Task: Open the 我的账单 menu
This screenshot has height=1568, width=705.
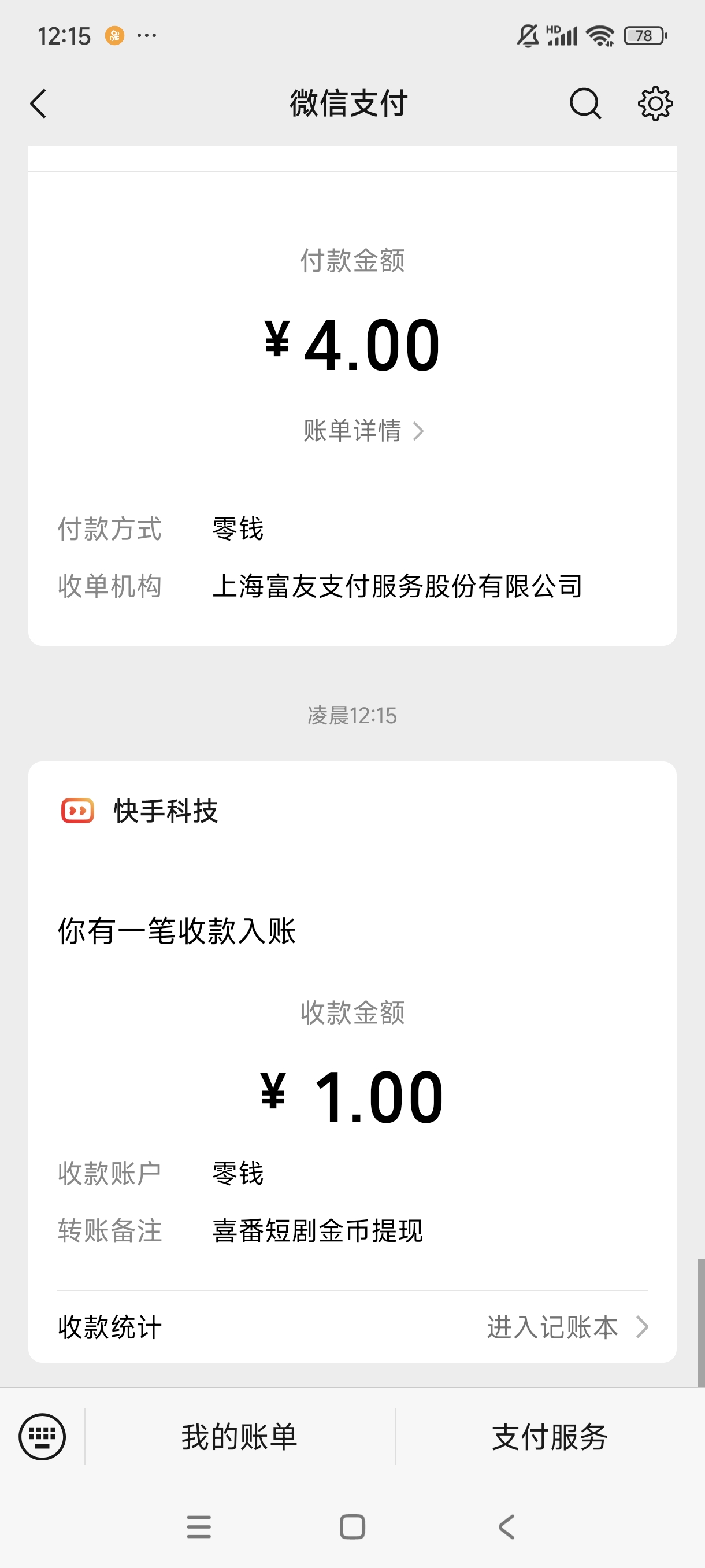Action: click(x=240, y=1437)
